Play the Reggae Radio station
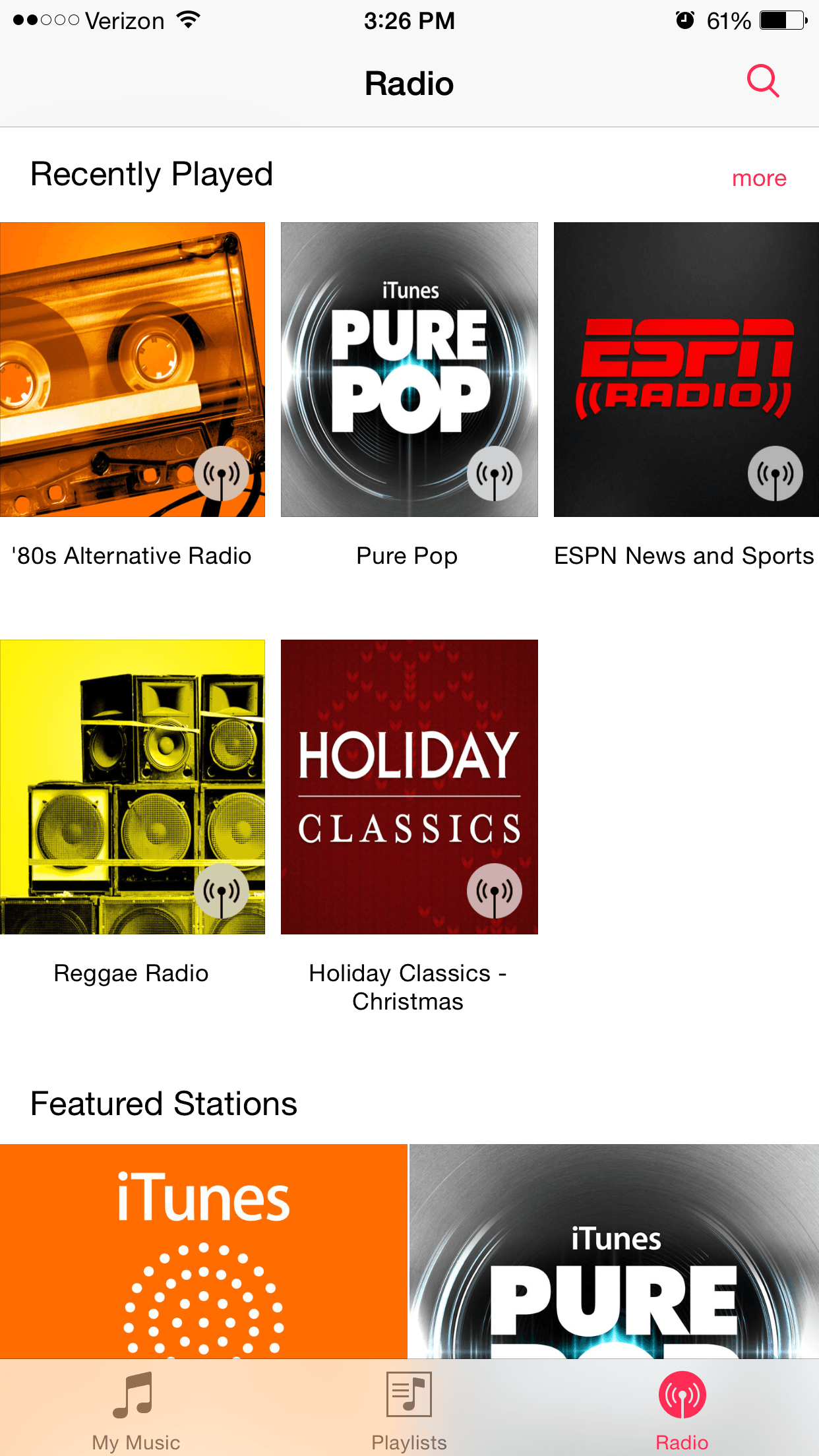 click(132, 787)
